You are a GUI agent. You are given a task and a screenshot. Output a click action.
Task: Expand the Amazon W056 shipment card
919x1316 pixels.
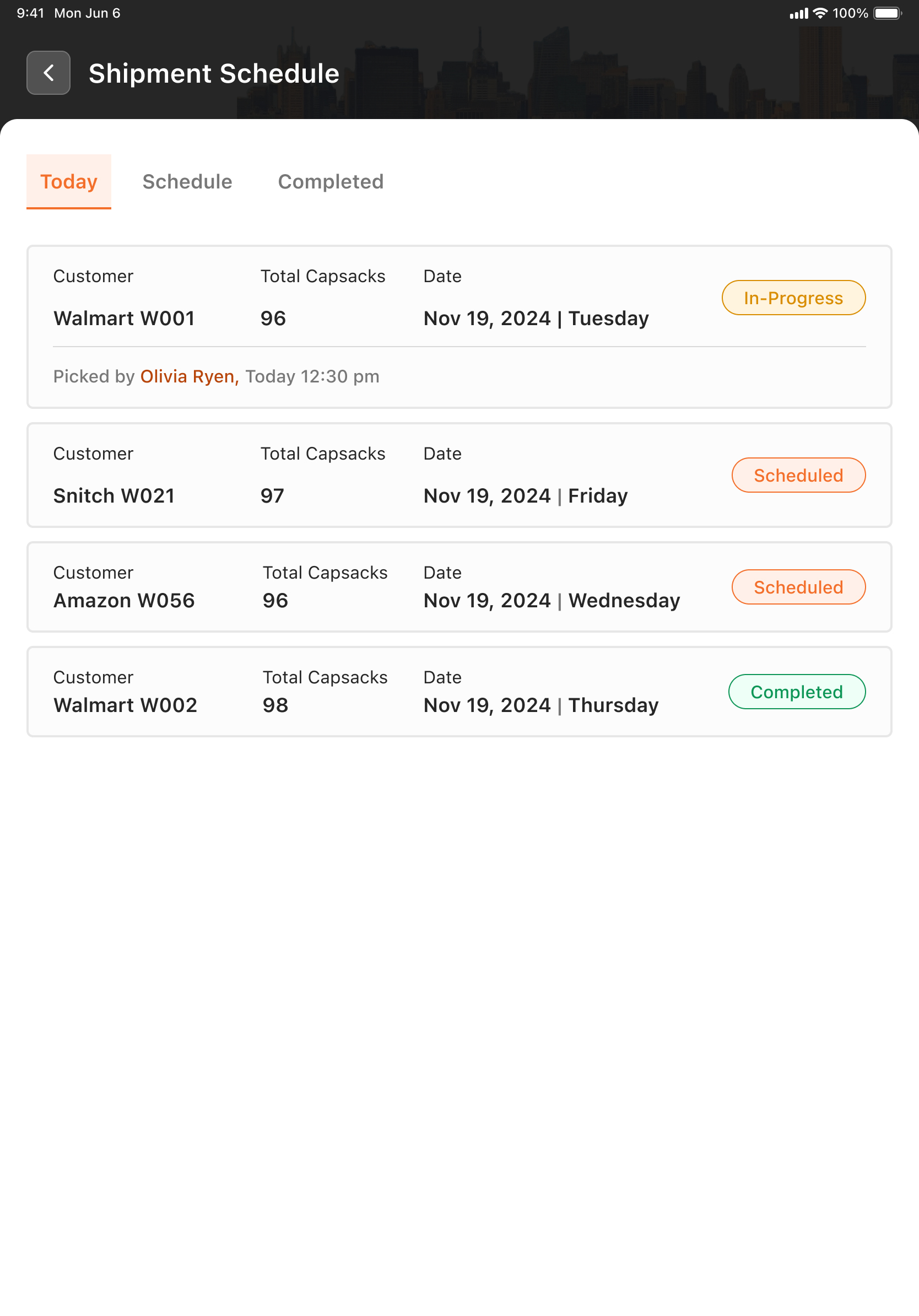[401, 587]
